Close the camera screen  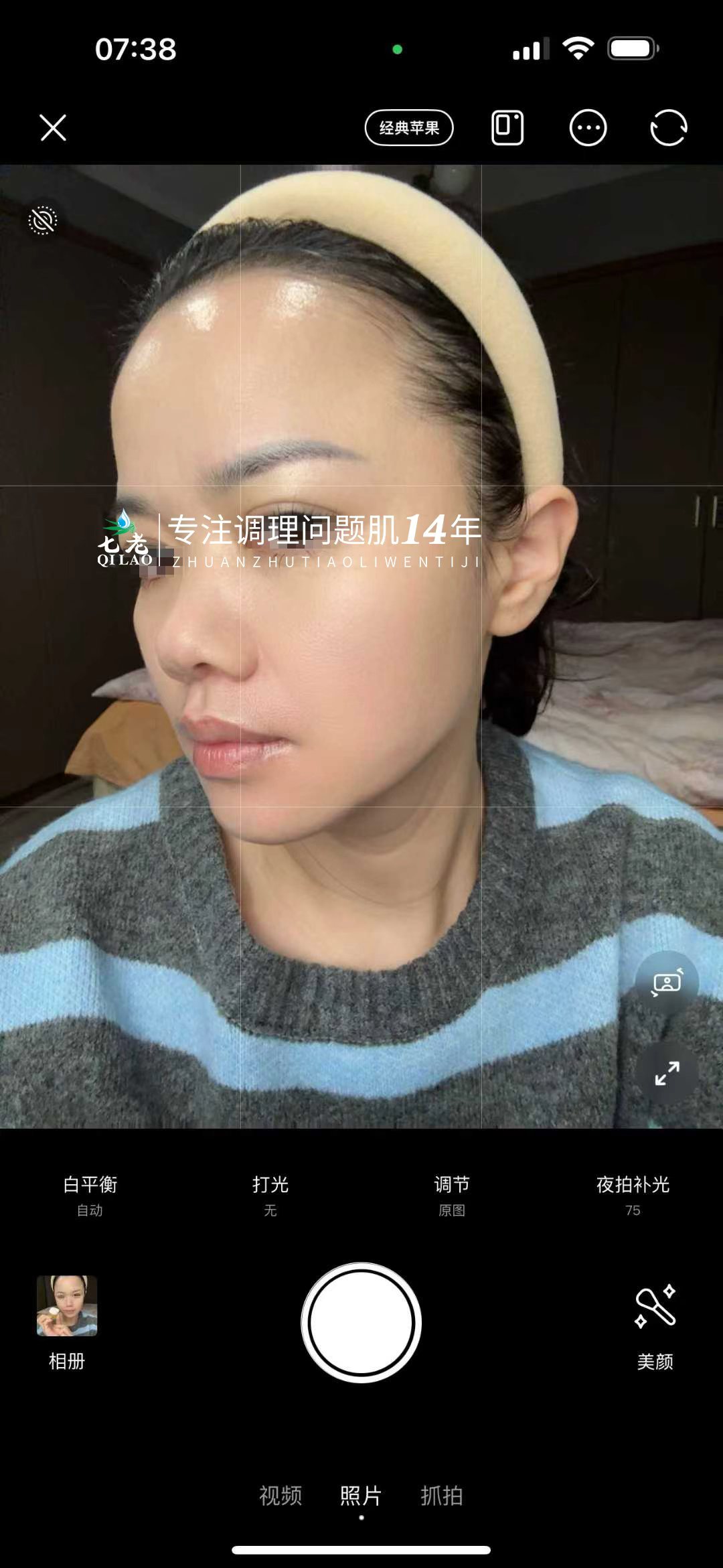coord(53,127)
